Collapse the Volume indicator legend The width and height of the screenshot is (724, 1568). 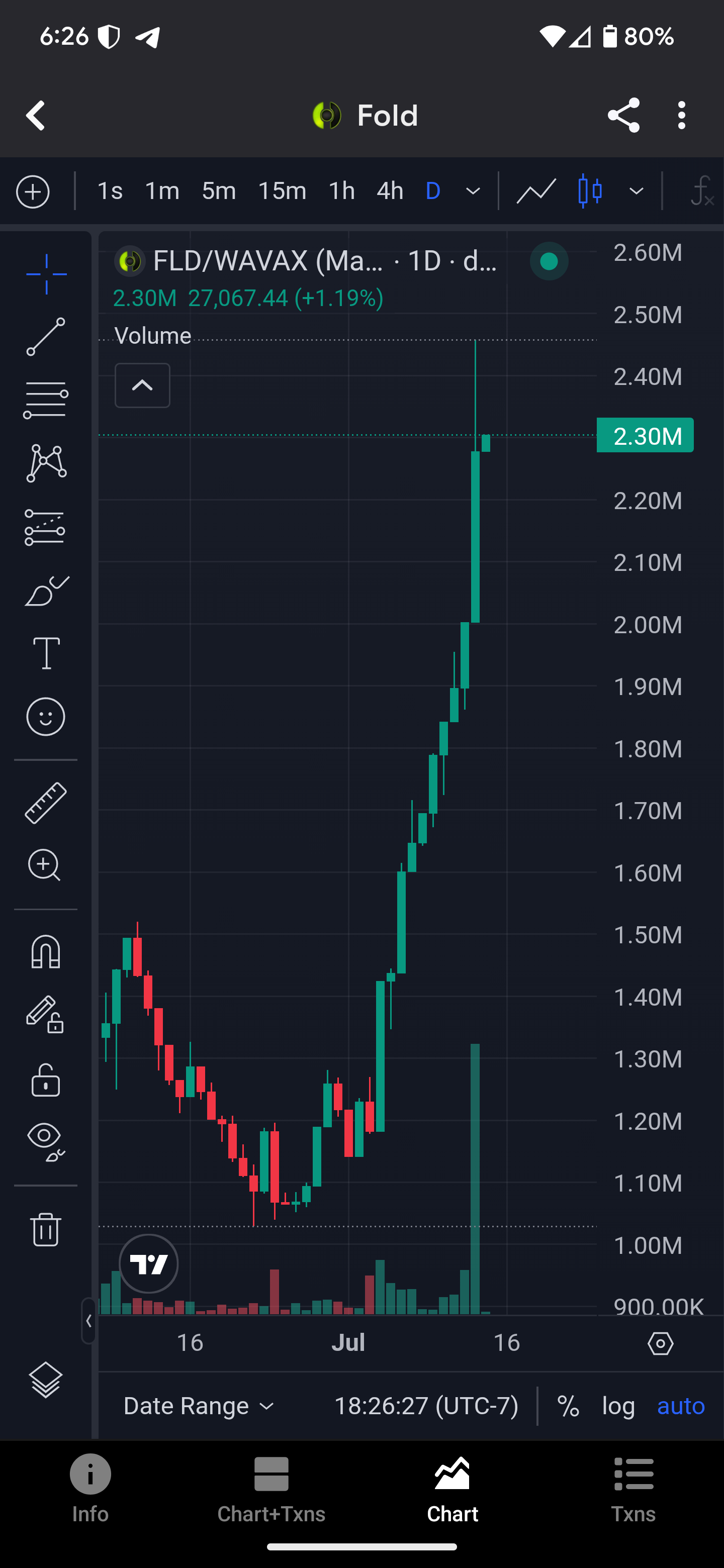(142, 385)
